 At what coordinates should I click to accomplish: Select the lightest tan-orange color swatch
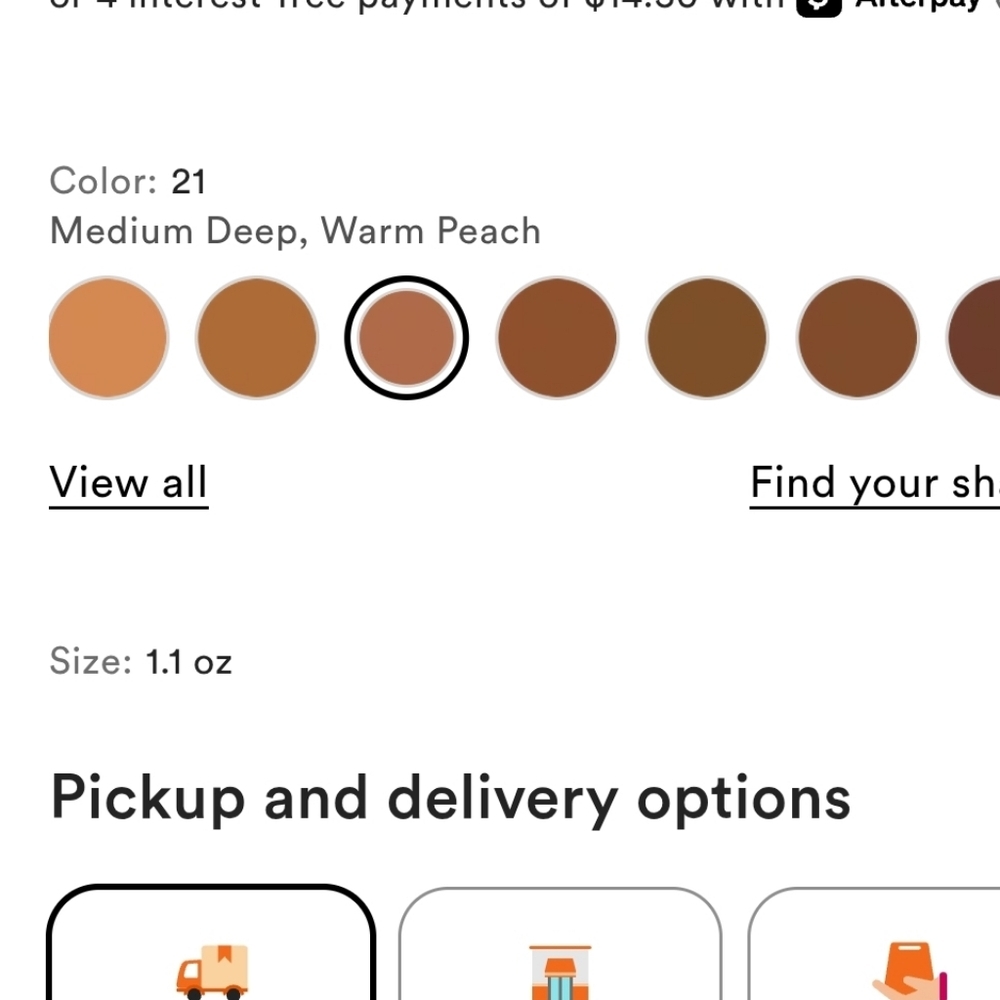[107, 338]
